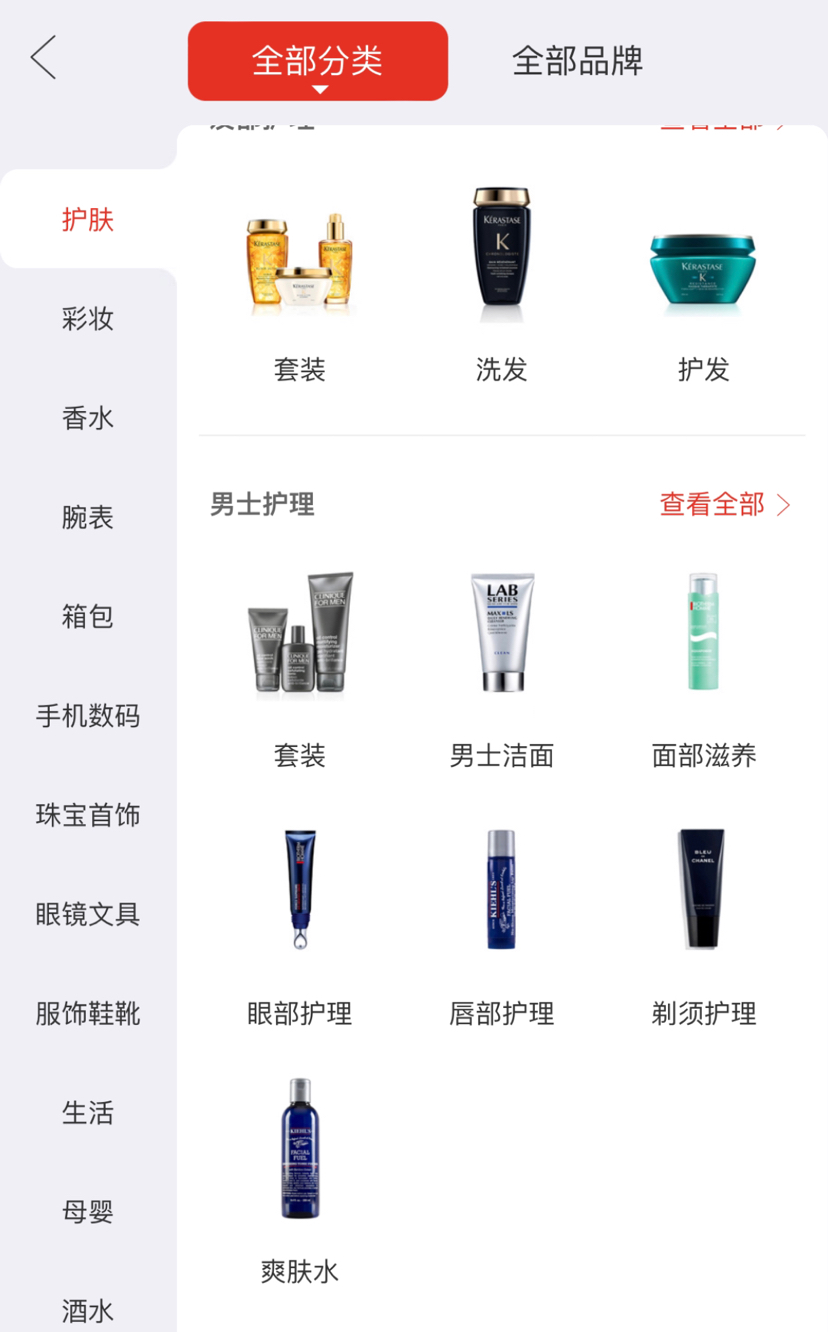Browse the 珠宝首饰 category
Image resolution: width=828 pixels, height=1332 pixels.
(88, 815)
